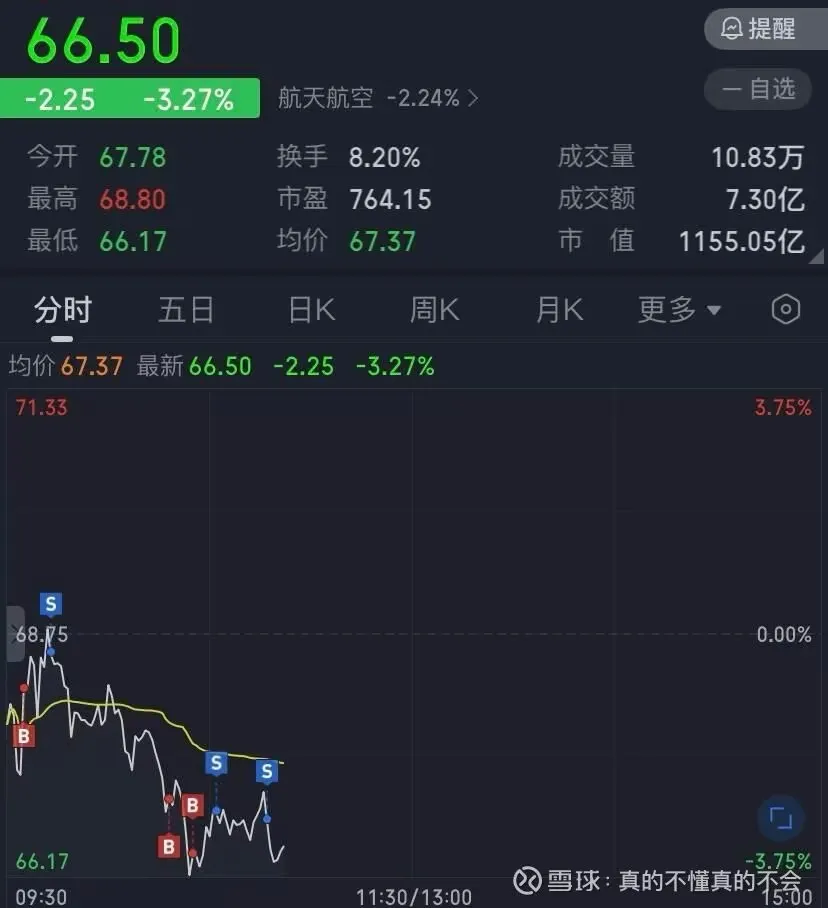Expand the 更多 chart period dropdown
Image resolution: width=828 pixels, height=908 pixels.
point(679,310)
